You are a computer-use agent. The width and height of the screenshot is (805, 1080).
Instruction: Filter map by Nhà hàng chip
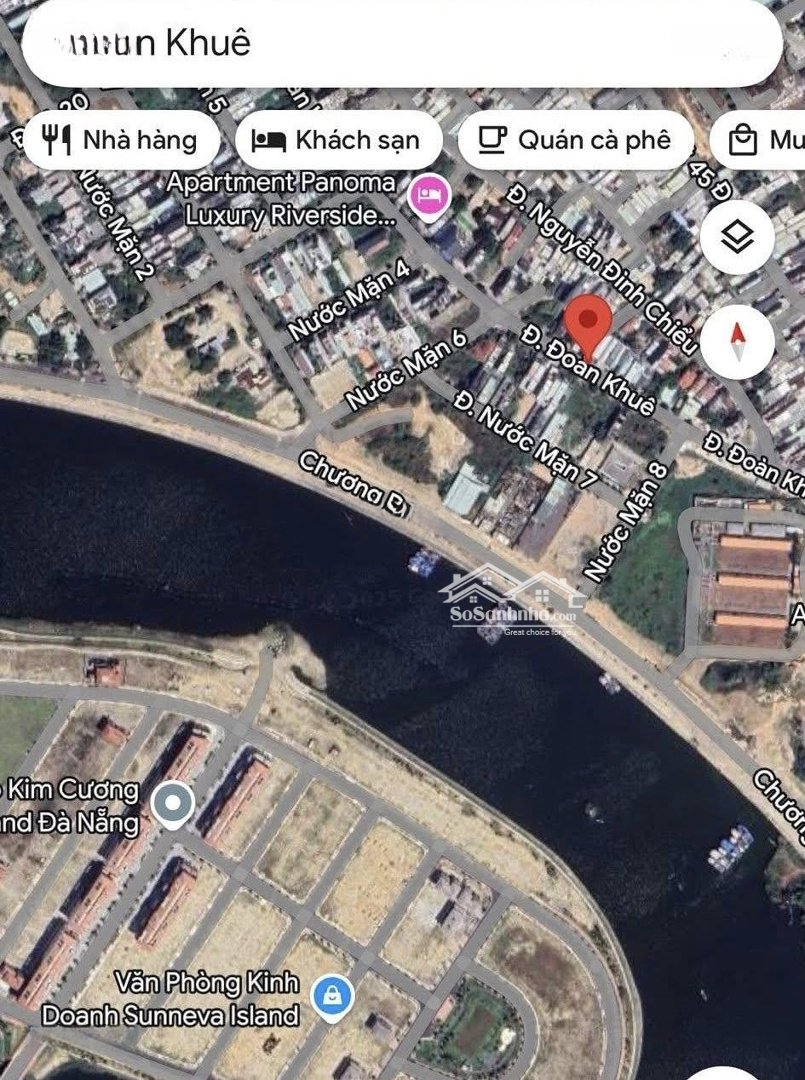click(x=121, y=140)
